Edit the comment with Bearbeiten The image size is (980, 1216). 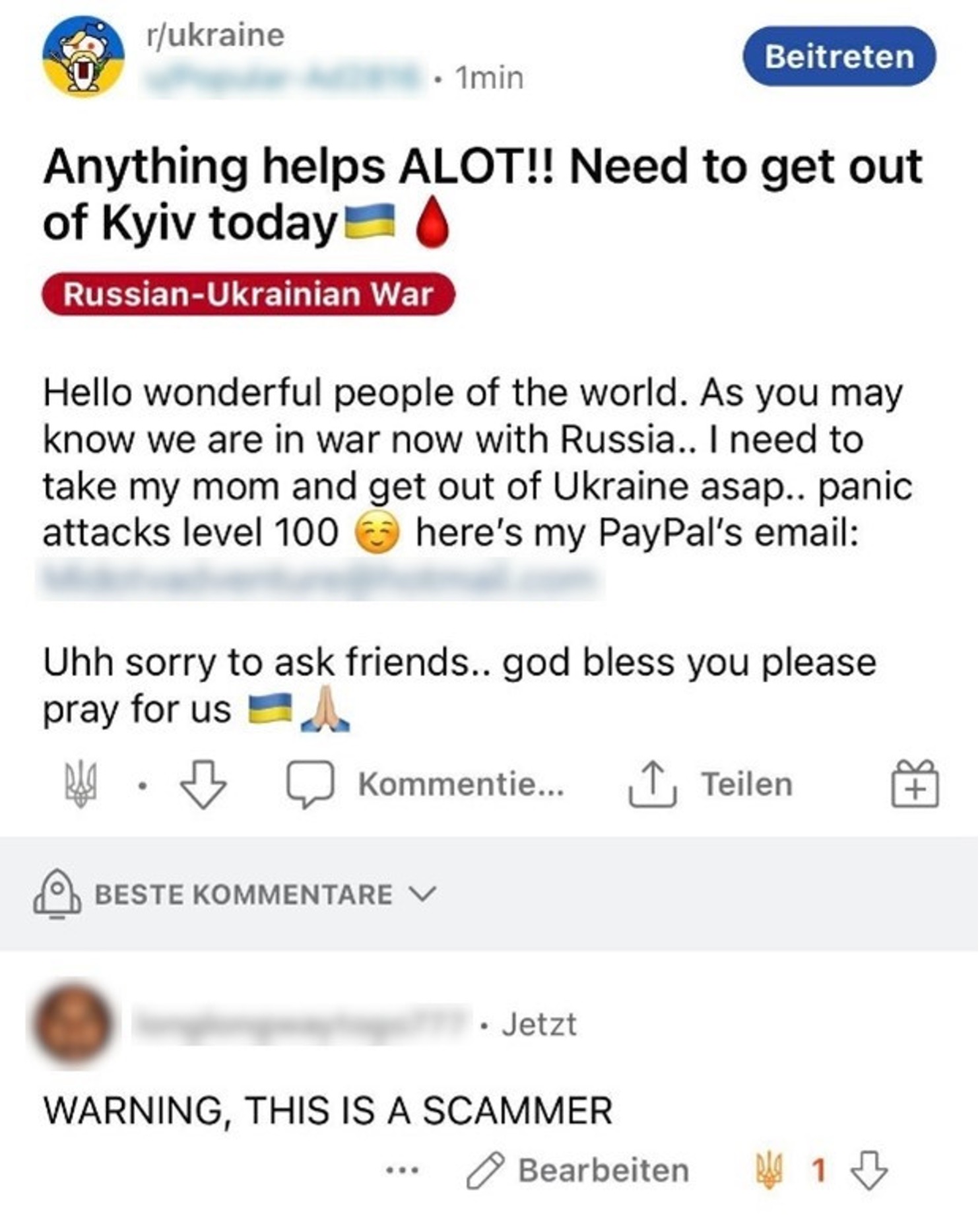tap(578, 1170)
